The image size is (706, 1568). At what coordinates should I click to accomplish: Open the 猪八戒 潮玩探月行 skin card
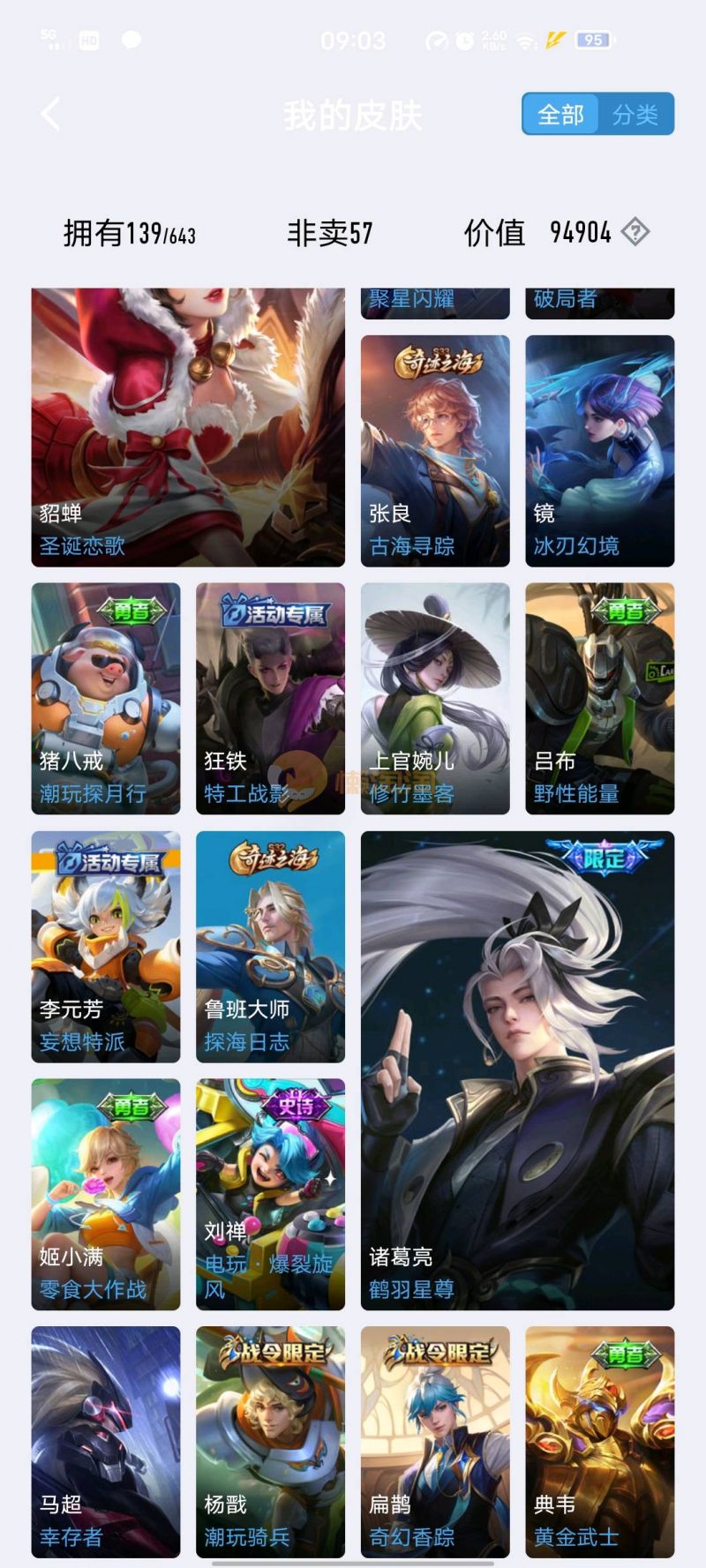(x=106, y=698)
